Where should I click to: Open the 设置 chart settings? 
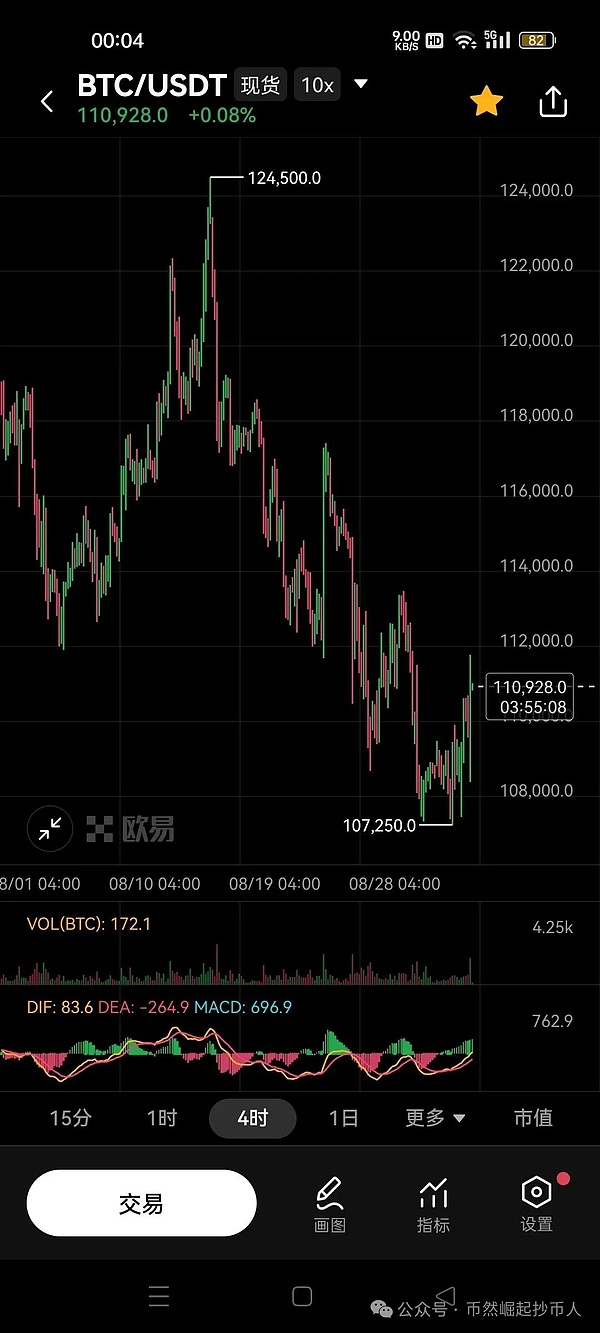[x=537, y=1203]
